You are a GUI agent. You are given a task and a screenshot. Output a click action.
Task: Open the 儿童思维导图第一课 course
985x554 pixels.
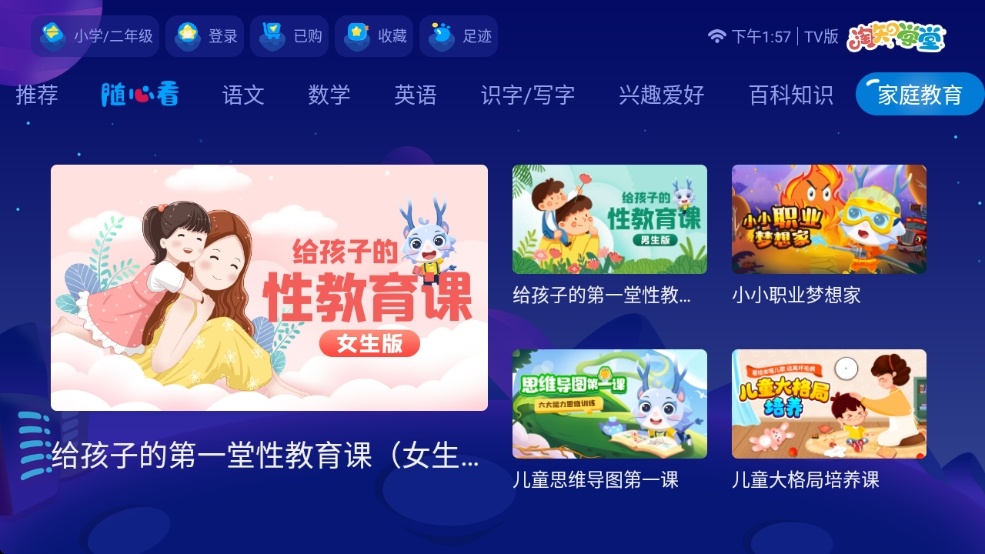pyautogui.click(x=609, y=404)
